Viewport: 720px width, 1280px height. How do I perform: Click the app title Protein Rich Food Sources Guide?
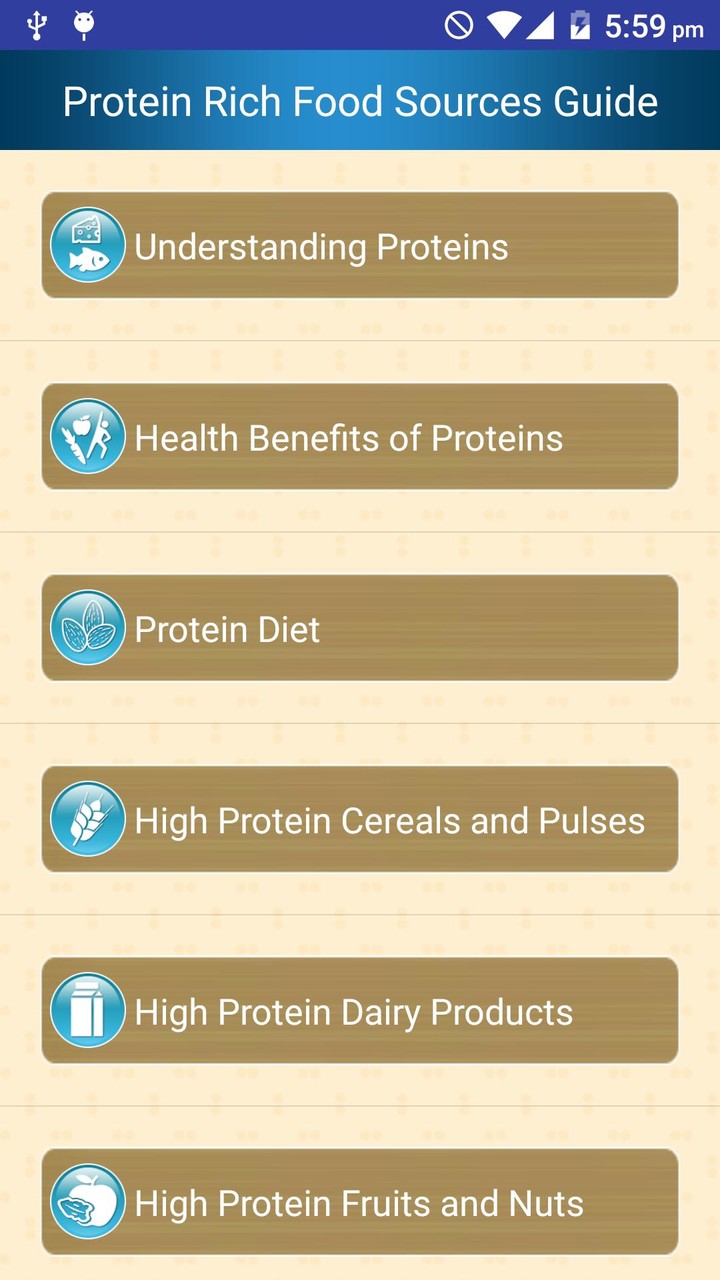click(360, 100)
